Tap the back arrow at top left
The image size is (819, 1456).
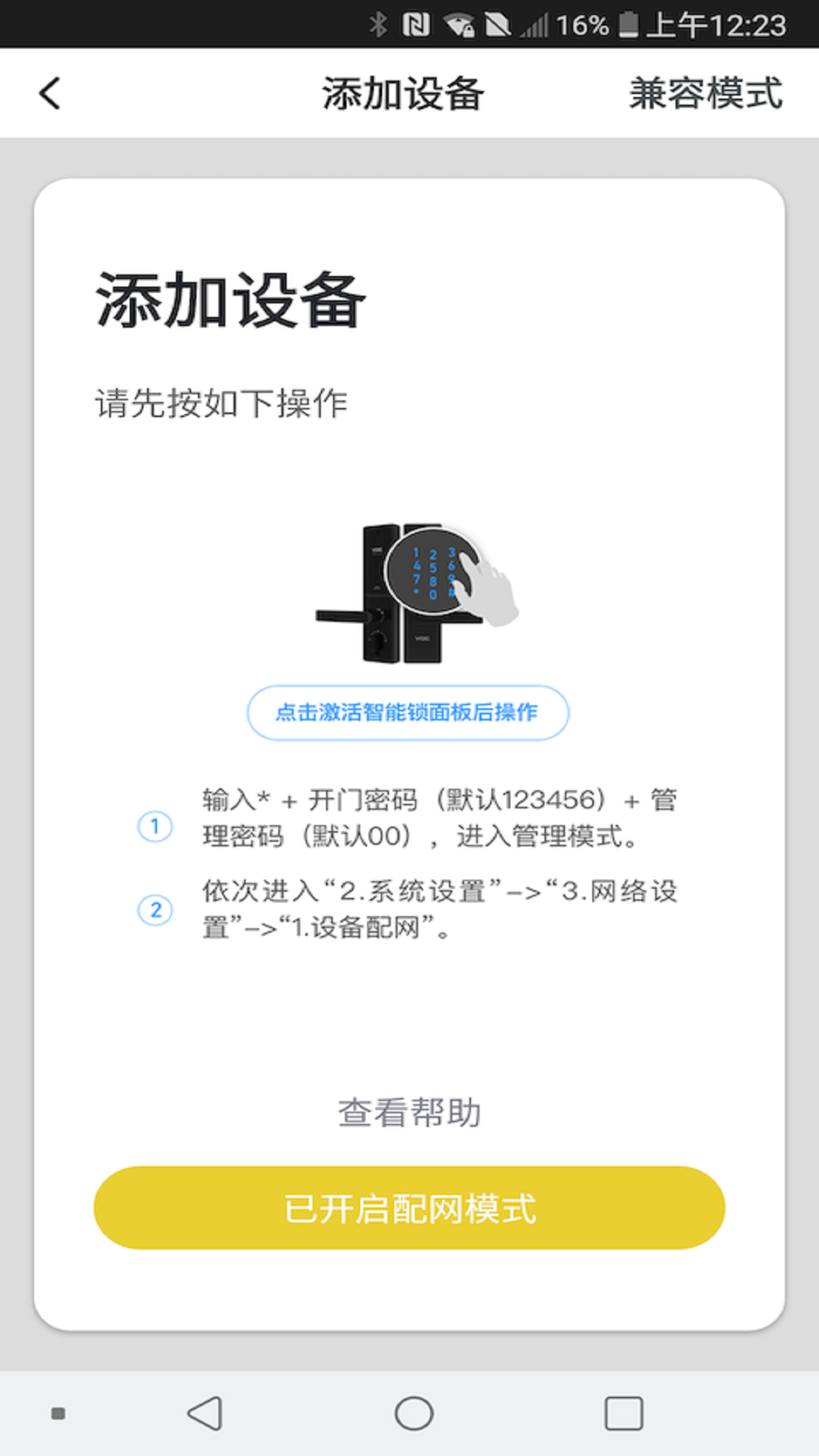coord(48,93)
